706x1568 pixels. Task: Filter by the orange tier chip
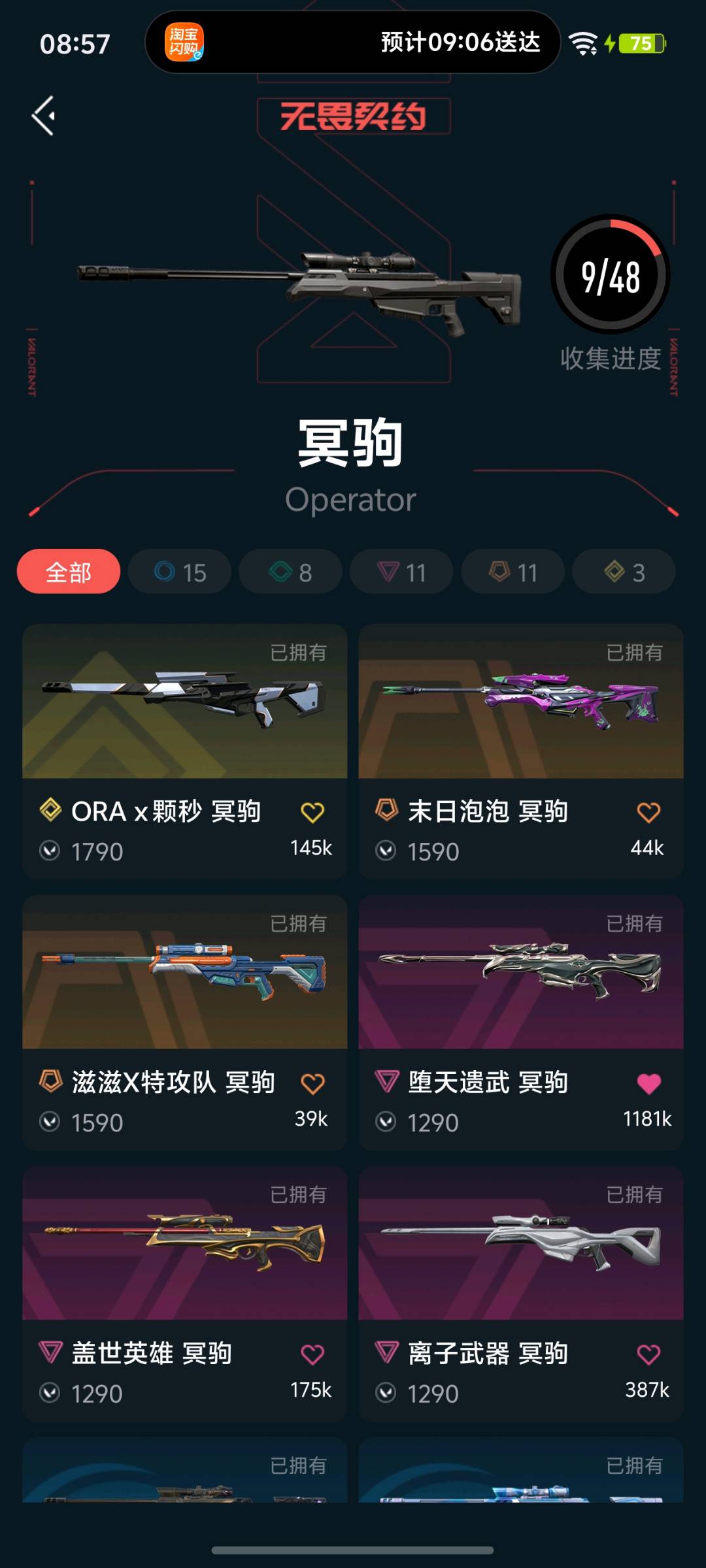click(513, 572)
